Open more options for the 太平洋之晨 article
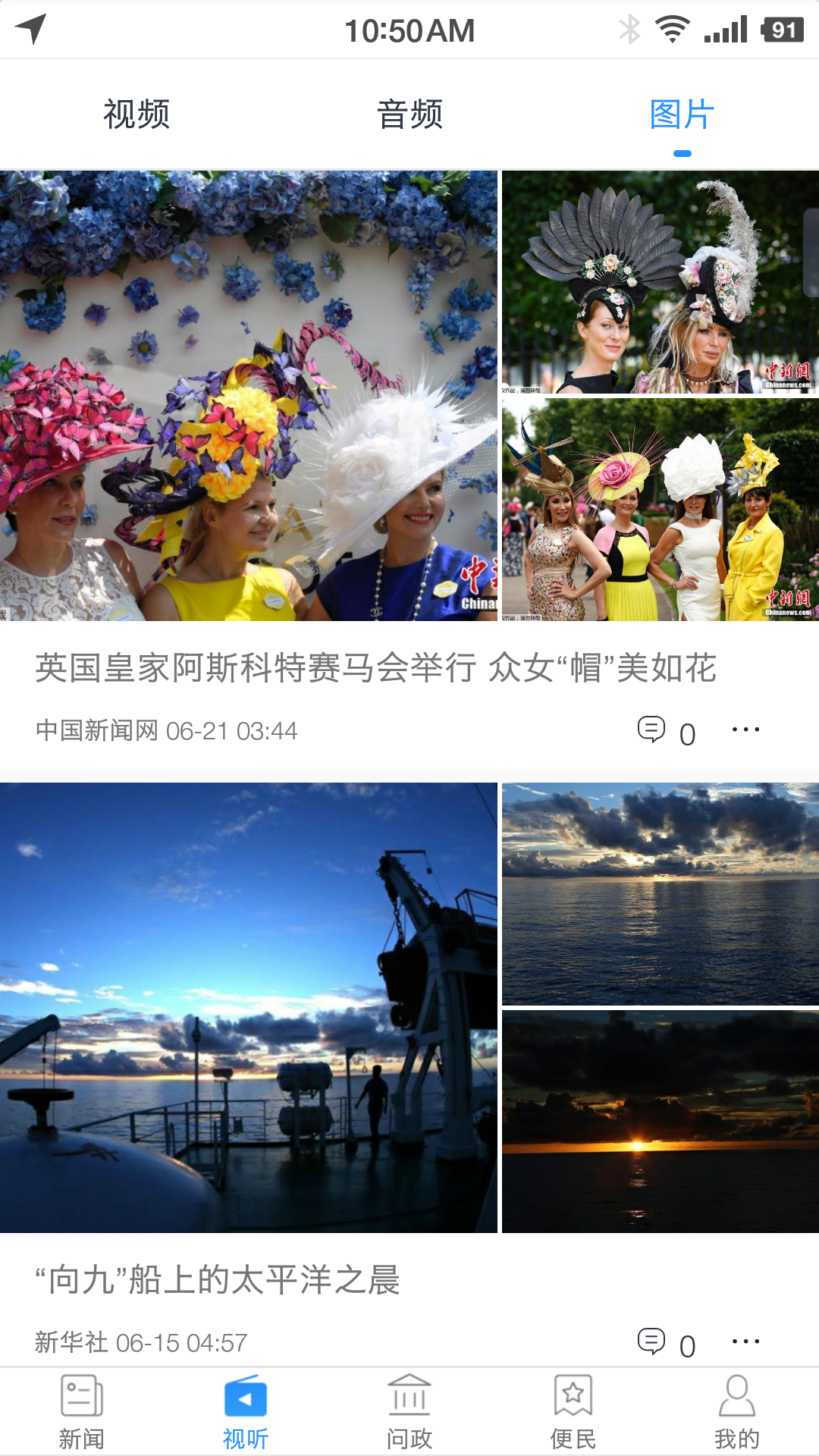The width and height of the screenshot is (819, 1456). (745, 1342)
